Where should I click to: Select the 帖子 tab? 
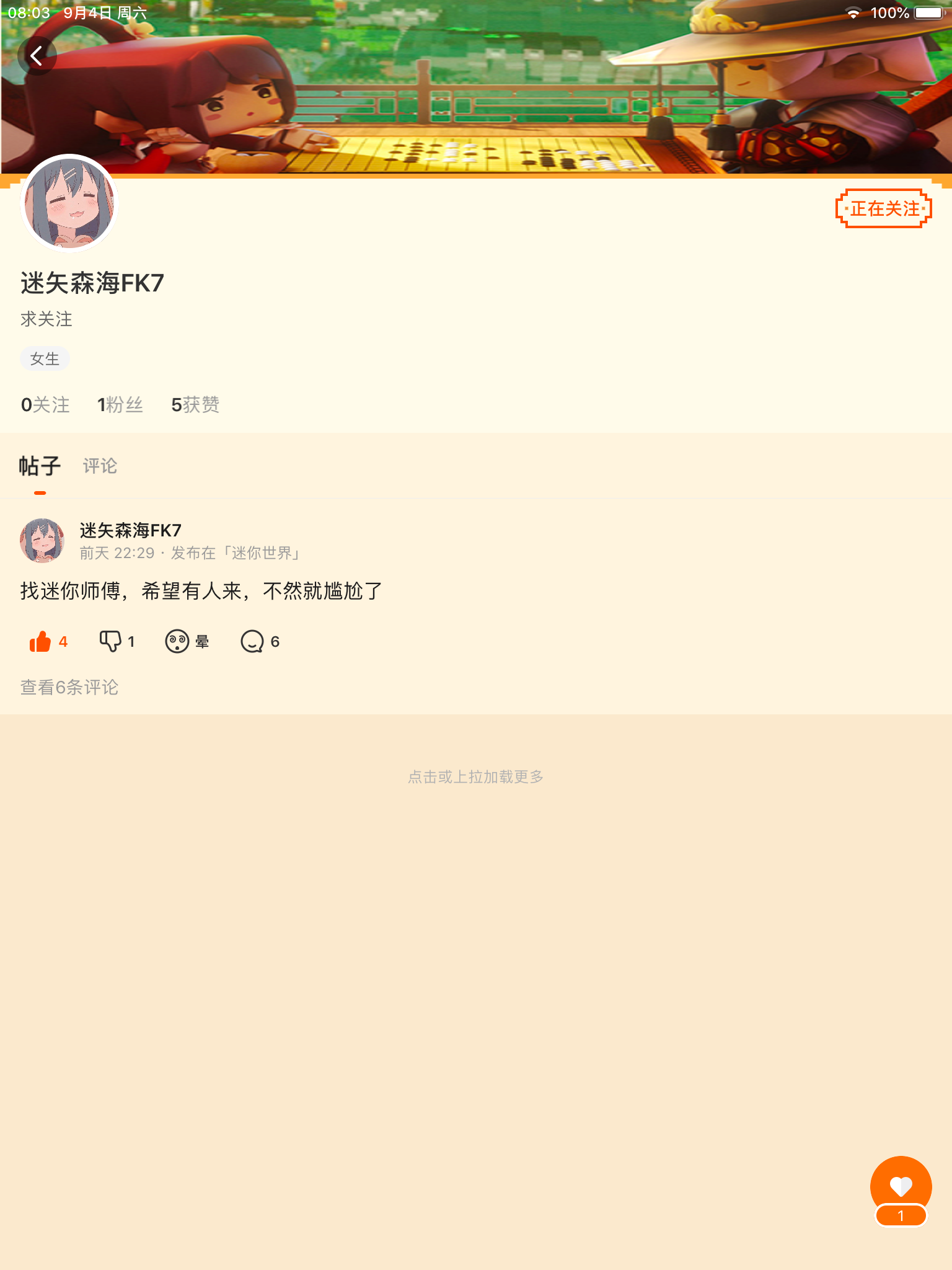click(x=40, y=466)
